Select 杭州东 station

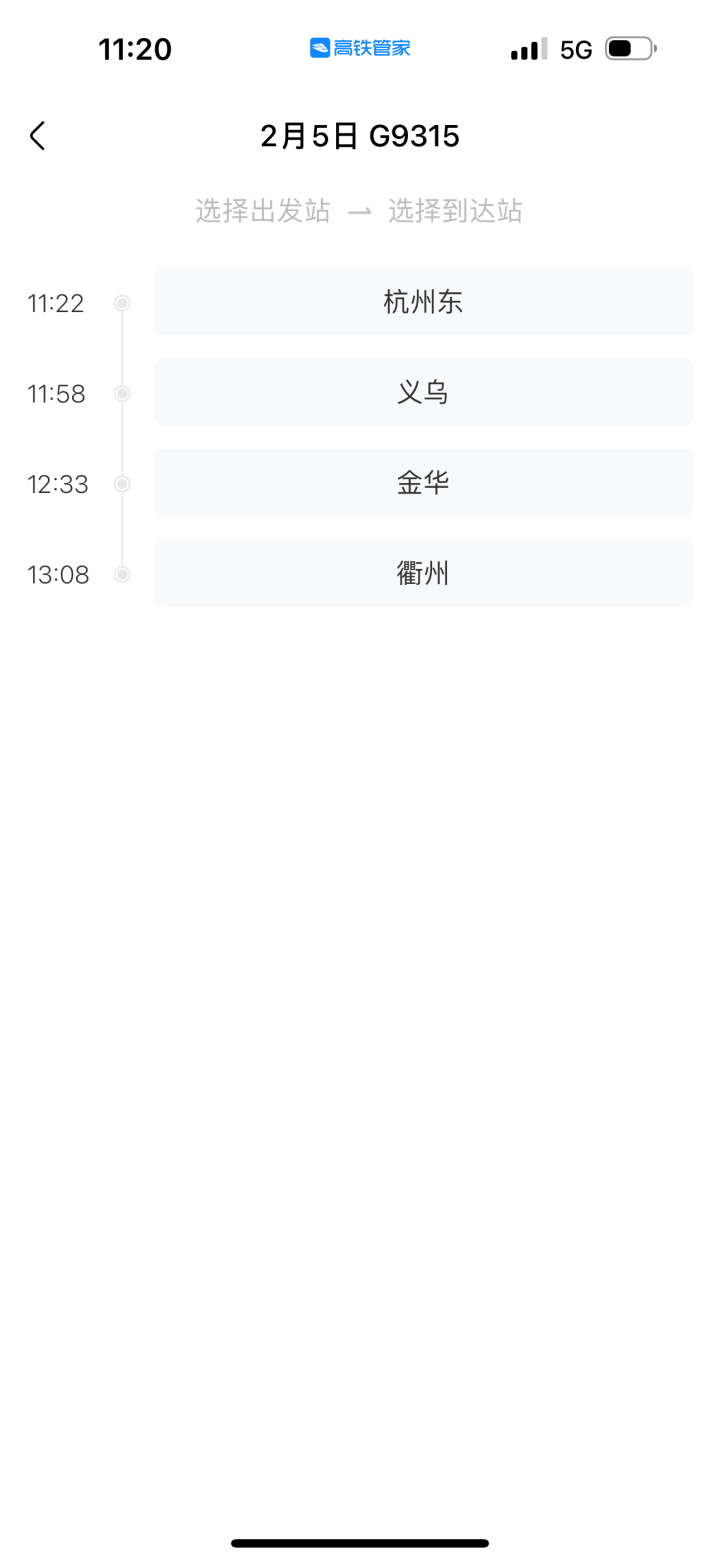[x=423, y=301]
